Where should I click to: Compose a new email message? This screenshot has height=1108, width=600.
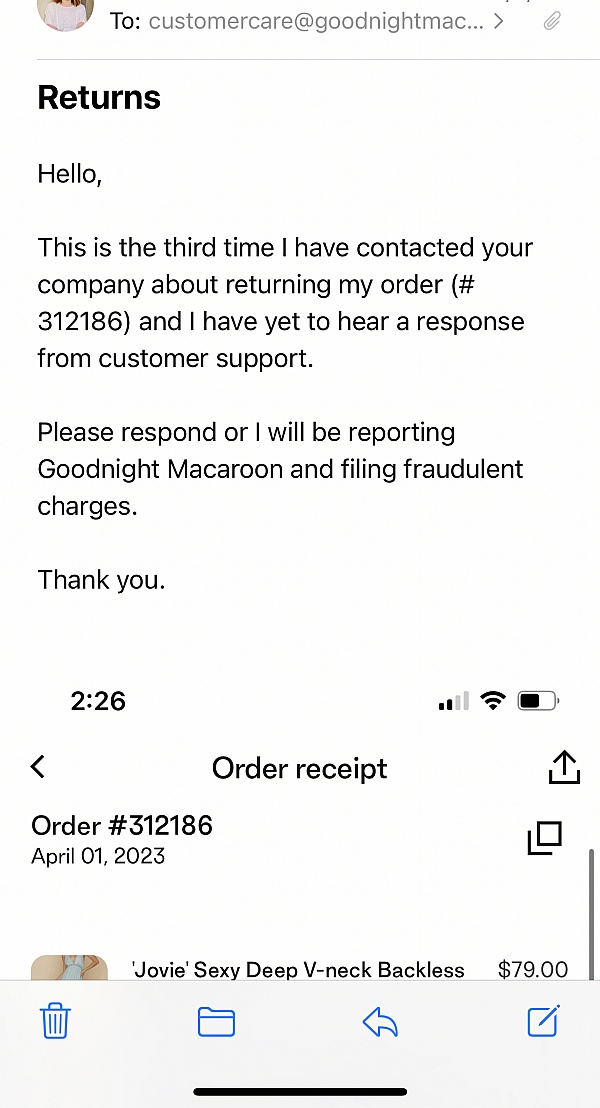(543, 1021)
